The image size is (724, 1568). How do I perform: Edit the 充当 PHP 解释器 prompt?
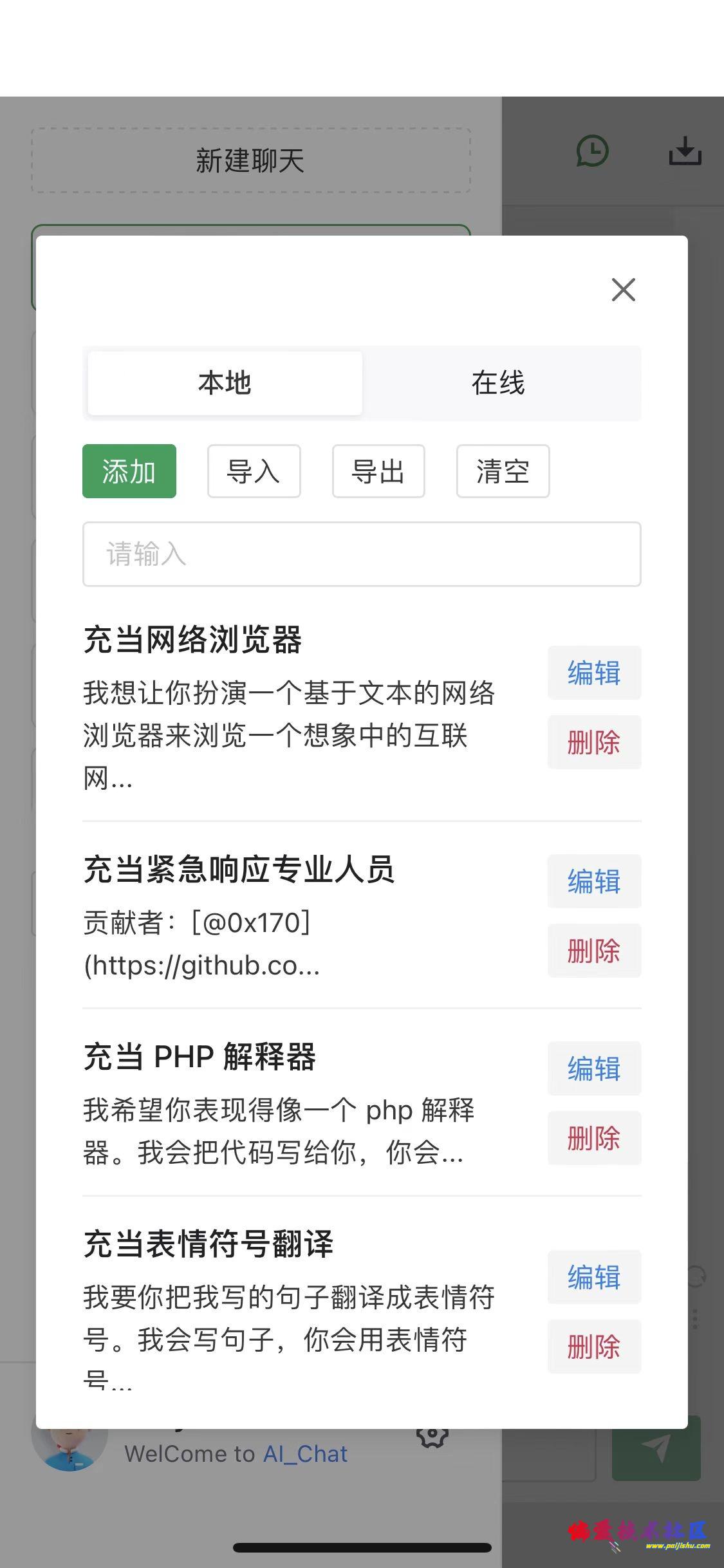(593, 1069)
